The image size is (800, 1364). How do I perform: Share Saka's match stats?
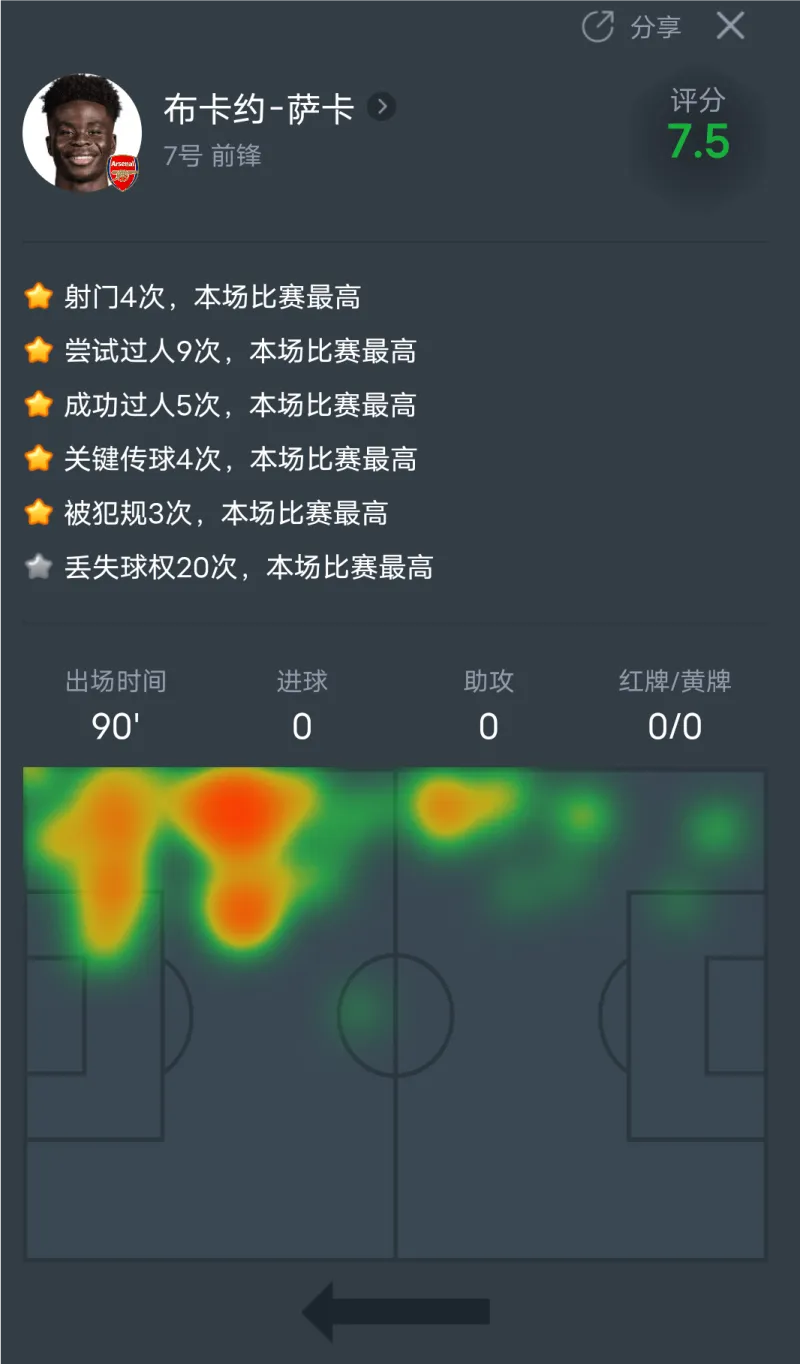[x=631, y=27]
